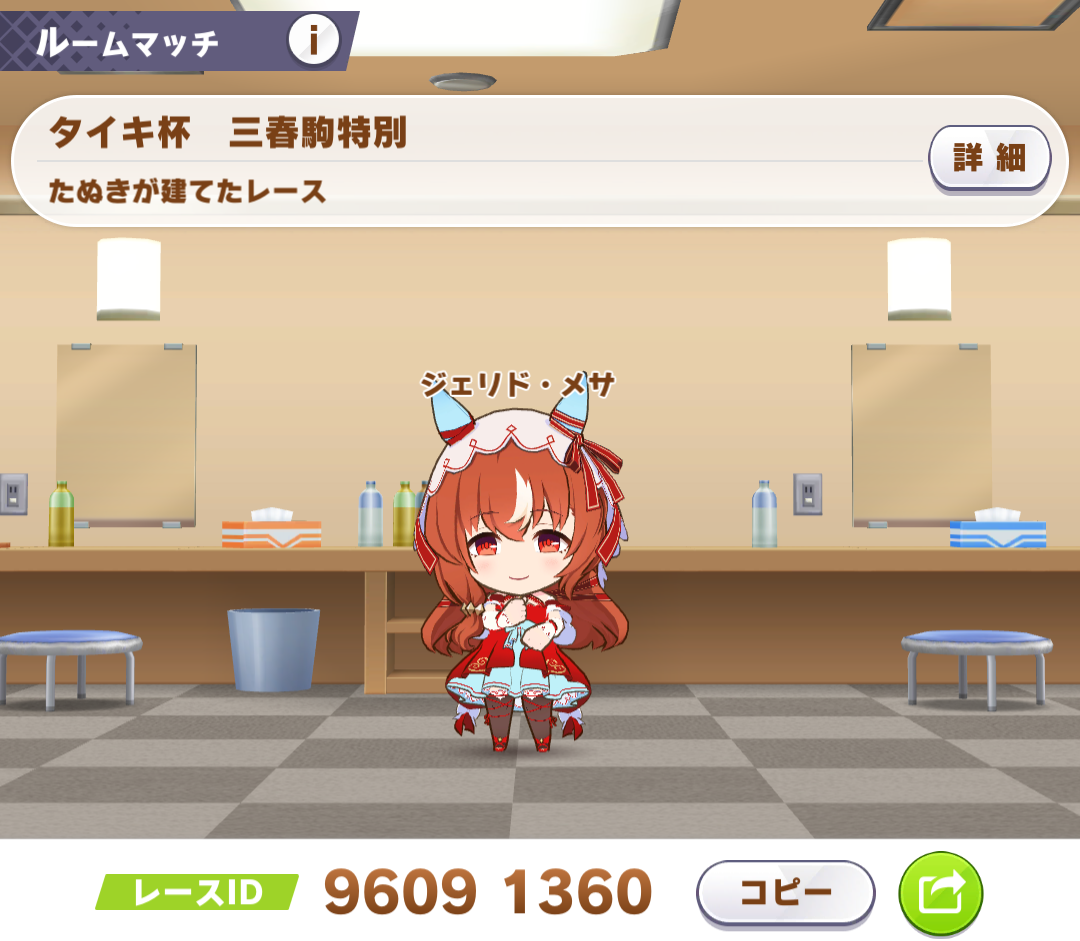Share the race ID via green button
This screenshot has width=1080, height=941.
[941, 893]
